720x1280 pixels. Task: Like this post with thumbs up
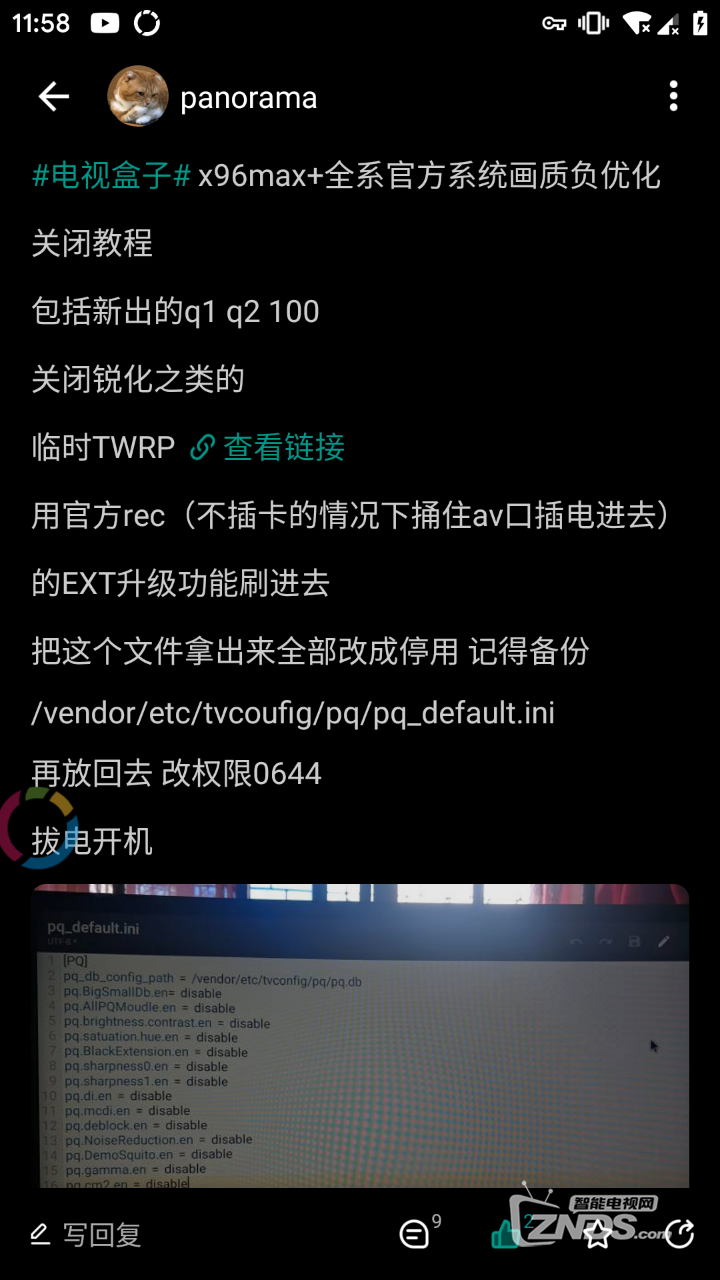click(506, 1235)
